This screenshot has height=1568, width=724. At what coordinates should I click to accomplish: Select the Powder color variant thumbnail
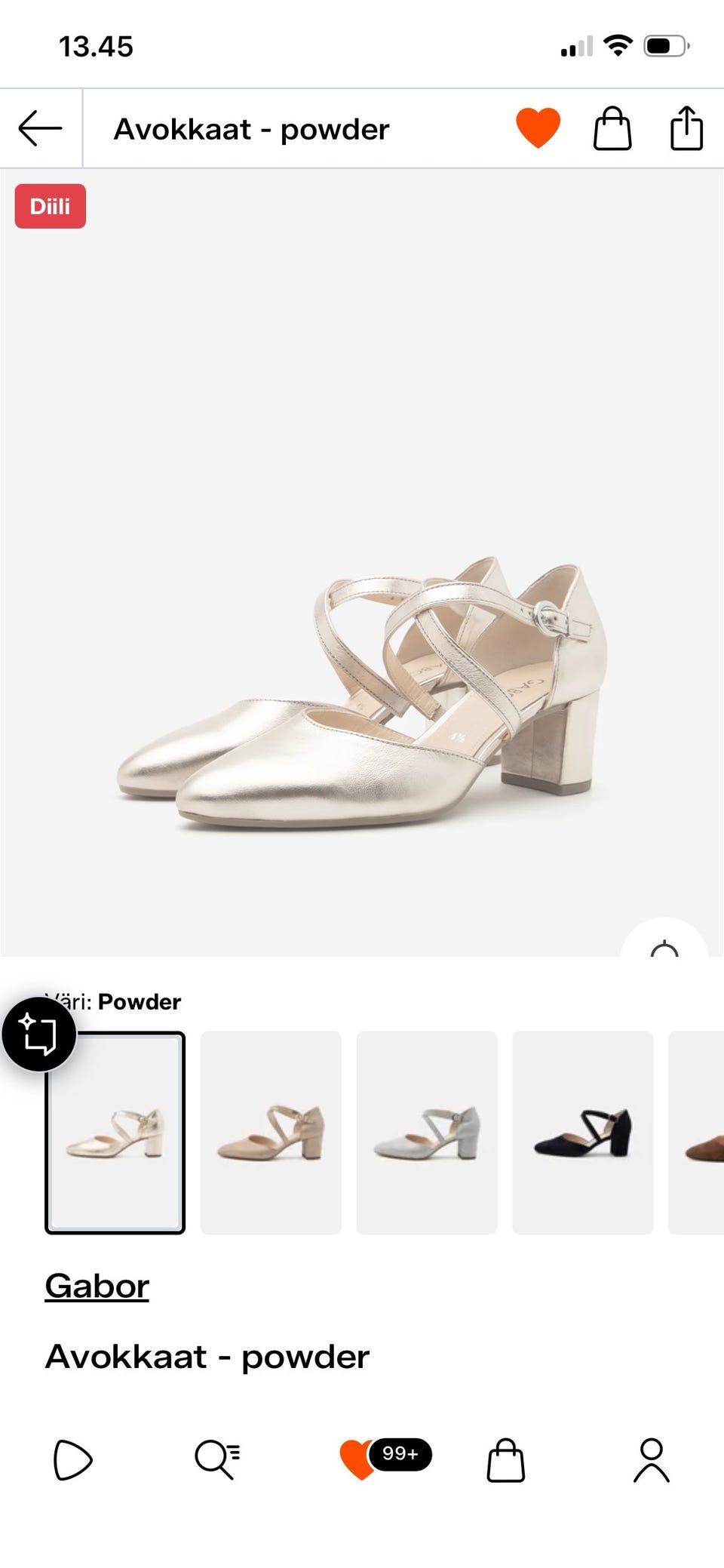(115, 1133)
